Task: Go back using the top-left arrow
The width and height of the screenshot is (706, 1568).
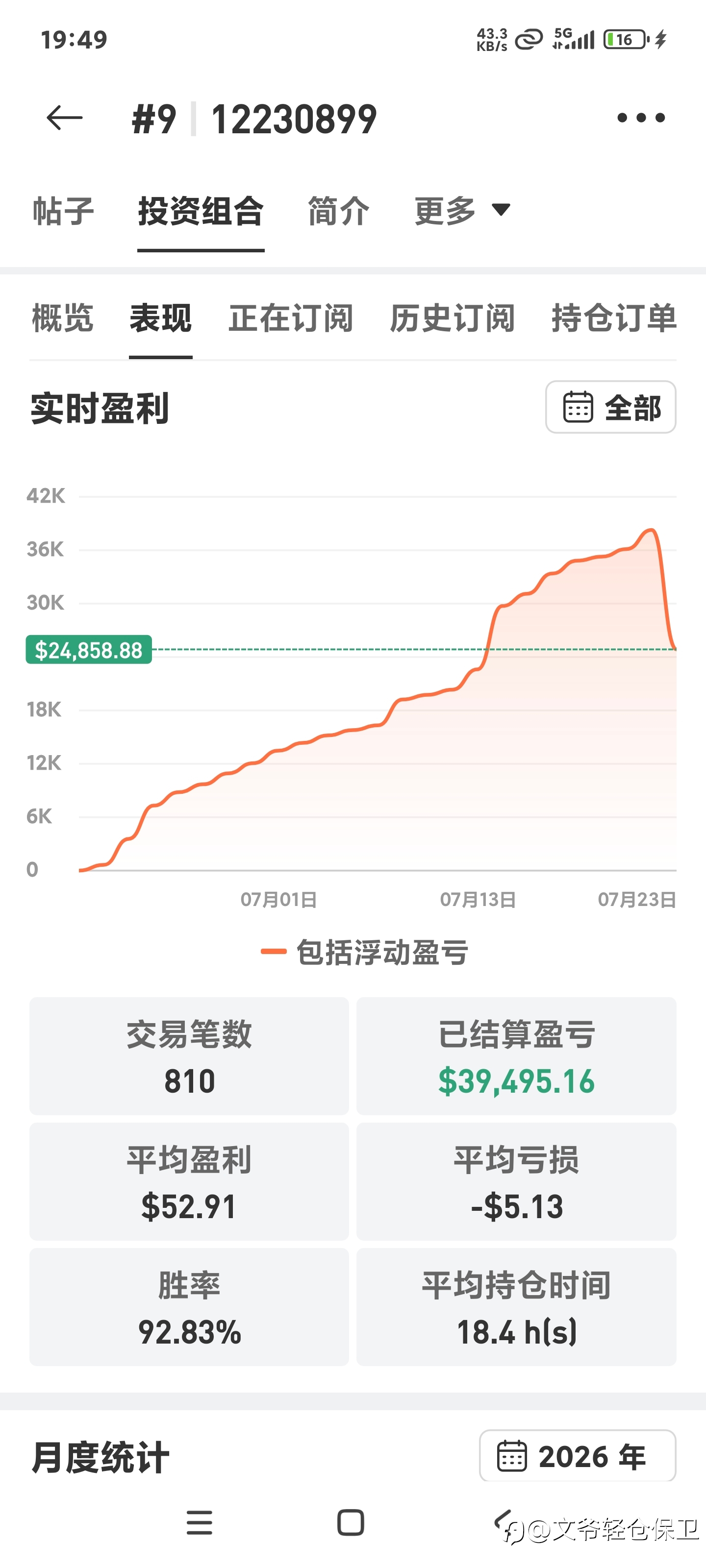Action: click(64, 118)
